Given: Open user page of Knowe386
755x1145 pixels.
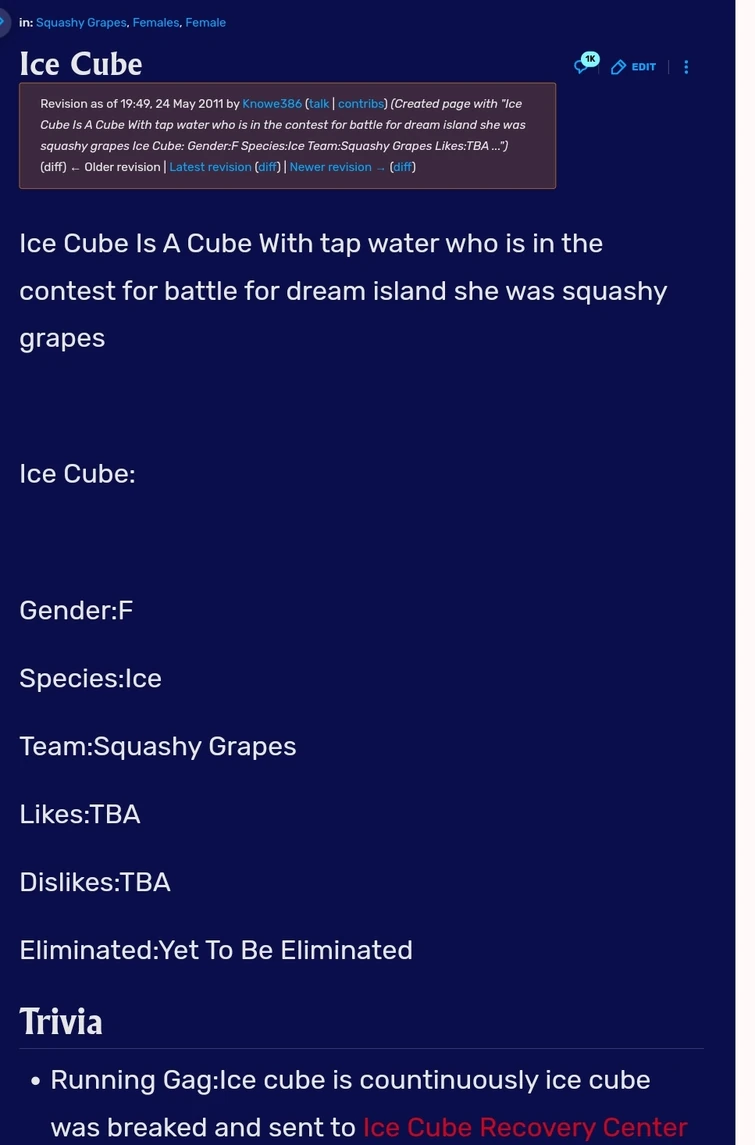Looking at the screenshot, I should [271, 103].
